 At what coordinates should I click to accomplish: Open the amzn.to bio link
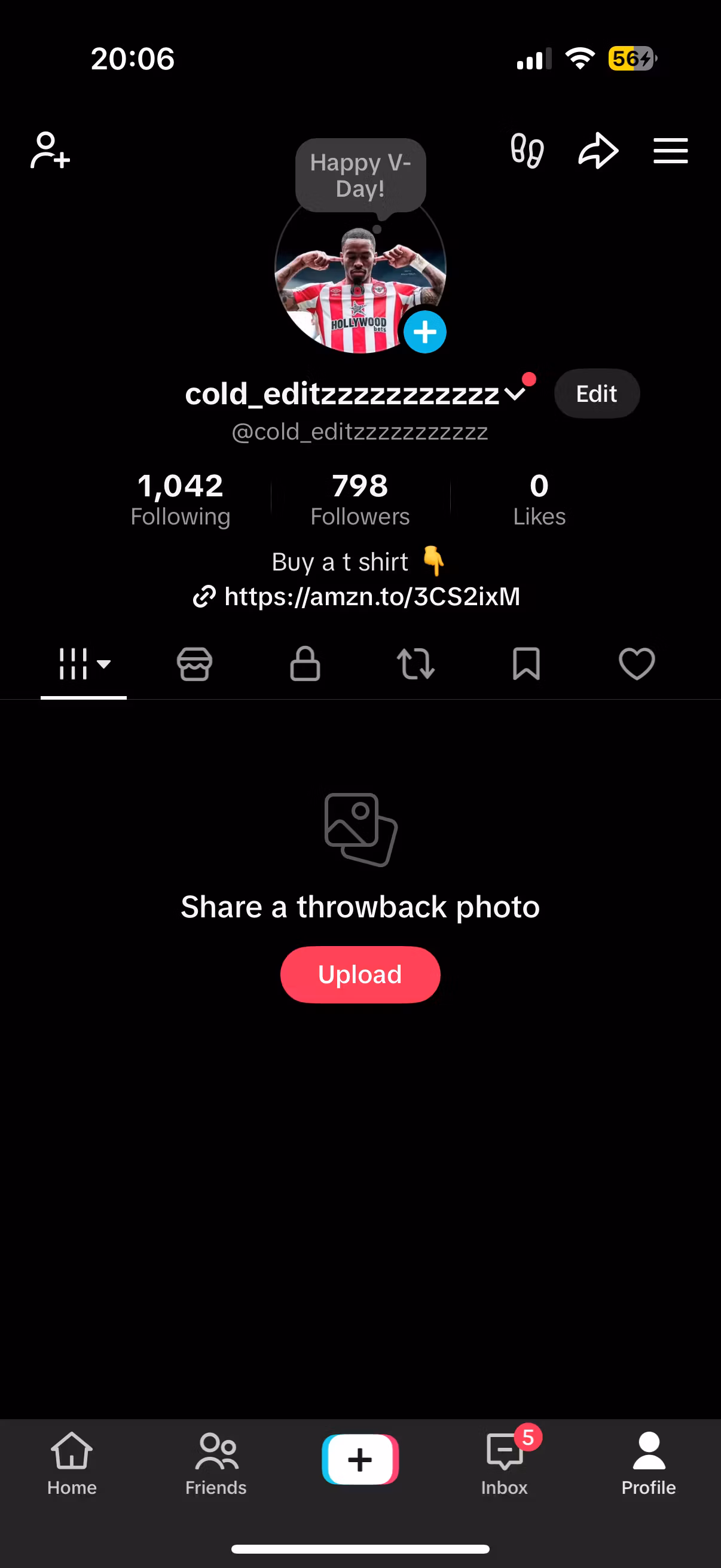(x=371, y=597)
